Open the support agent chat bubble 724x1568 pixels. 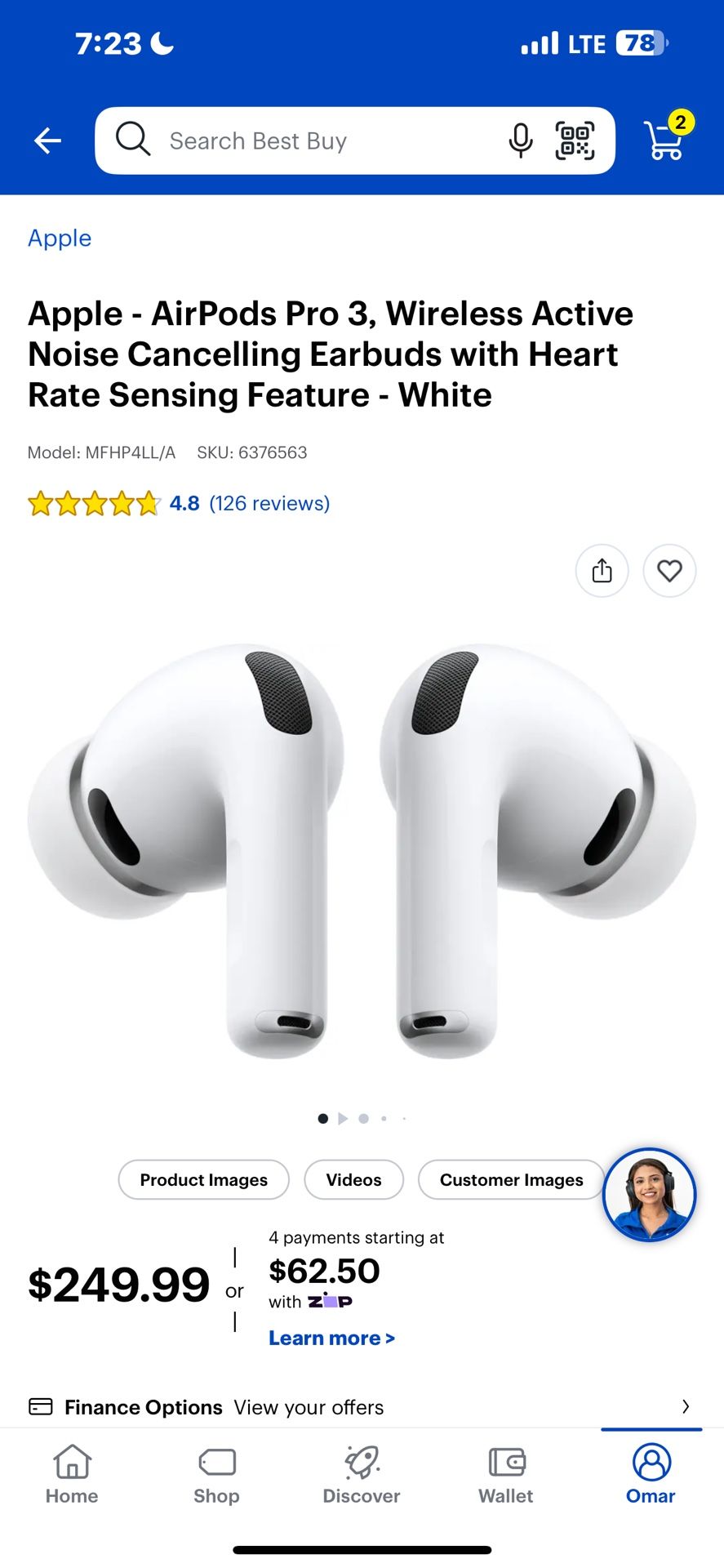pos(649,1195)
